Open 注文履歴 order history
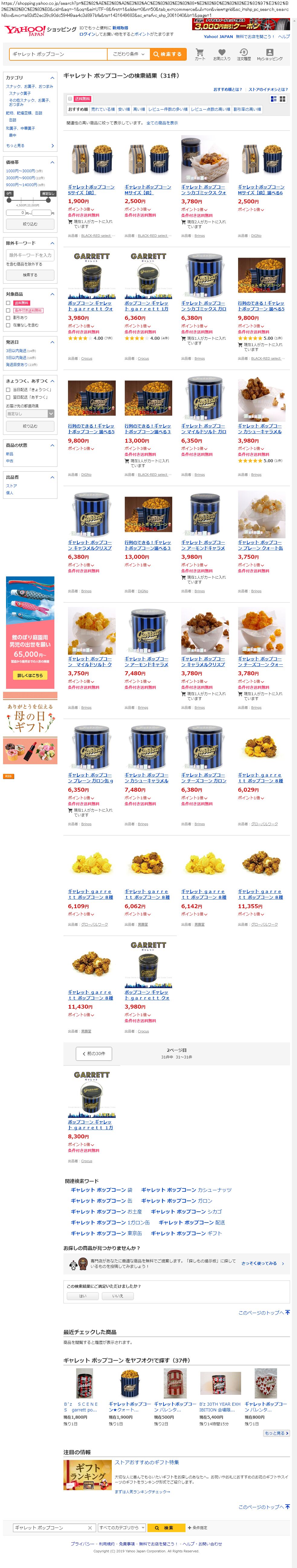Screen dimensions: 297x1568 click(x=243, y=54)
